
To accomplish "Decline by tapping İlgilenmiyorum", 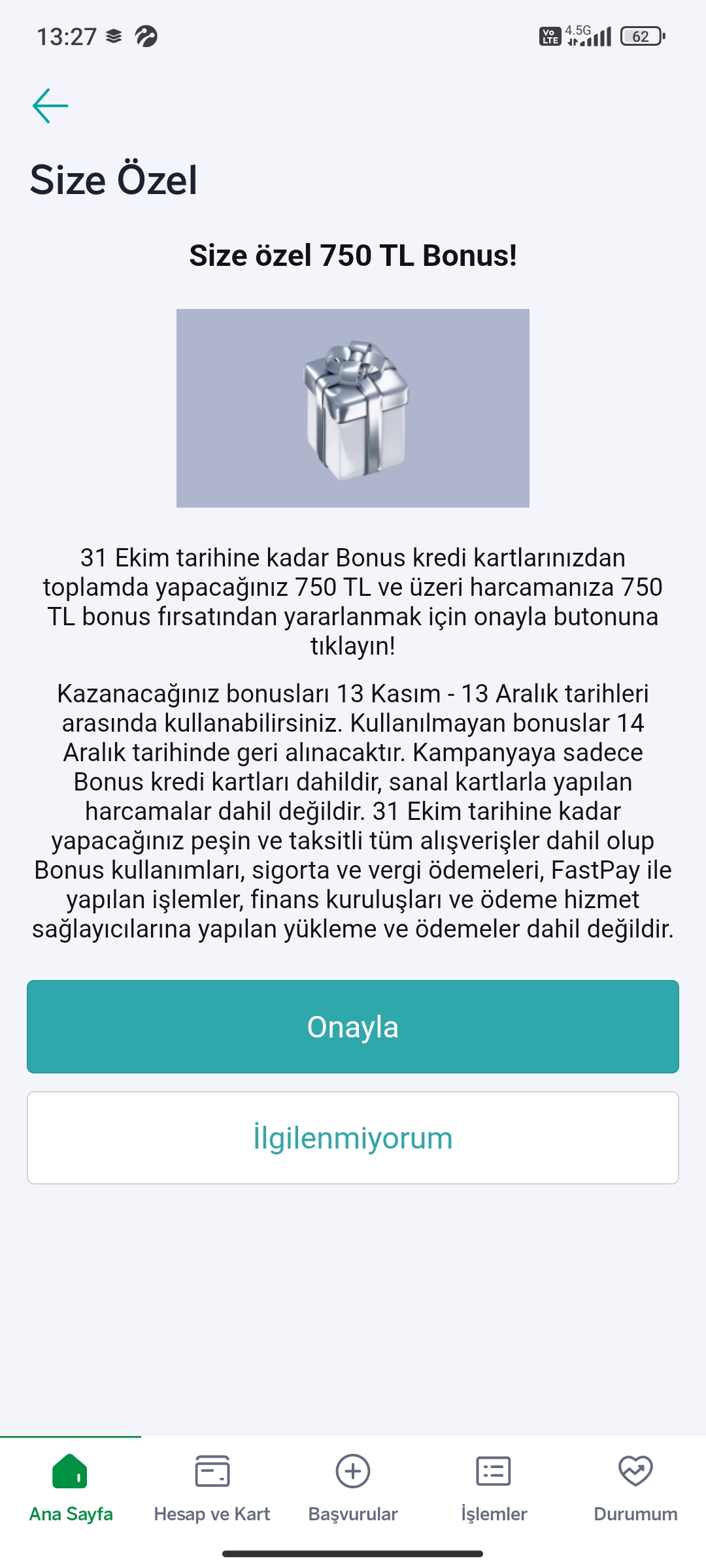I will click(353, 1137).
